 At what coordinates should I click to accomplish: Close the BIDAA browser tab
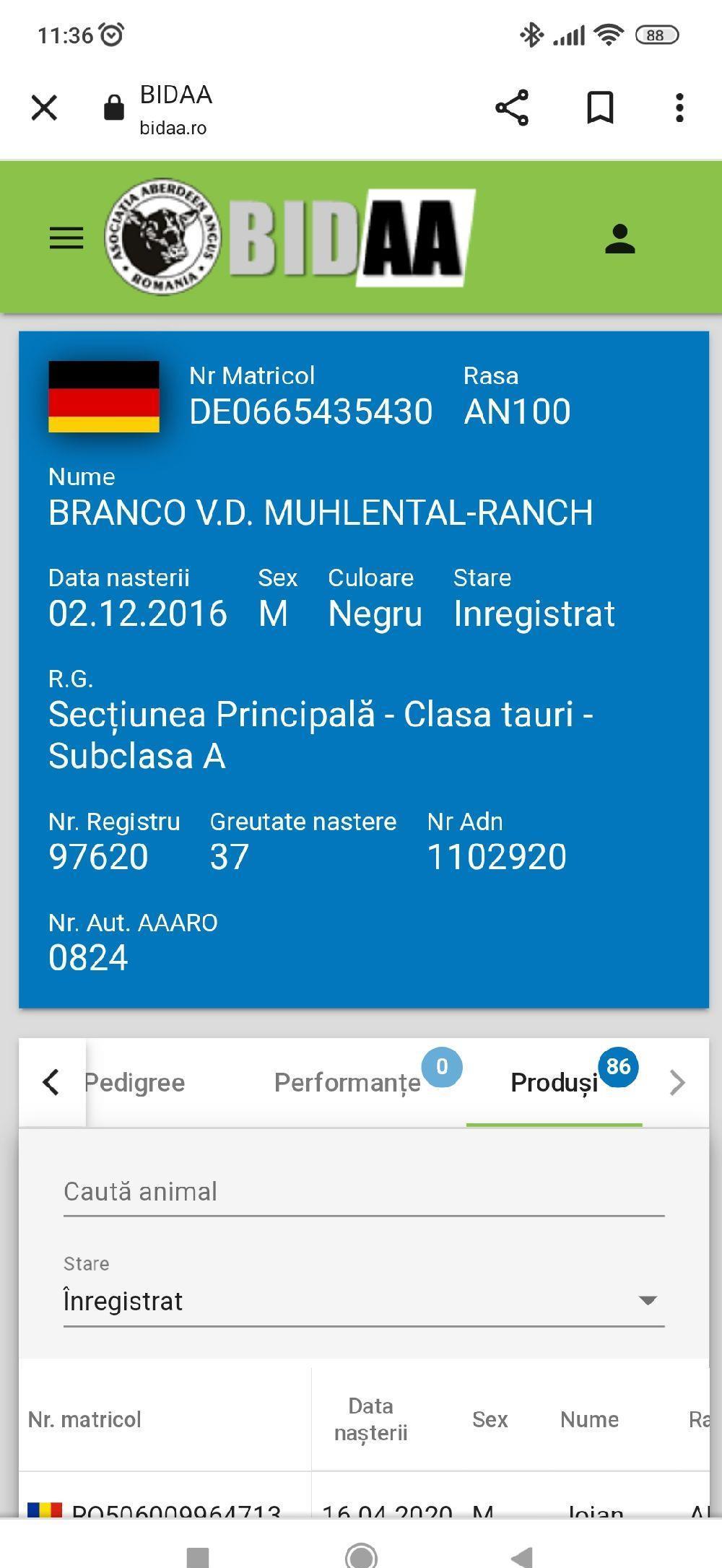[x=44, y=108]
